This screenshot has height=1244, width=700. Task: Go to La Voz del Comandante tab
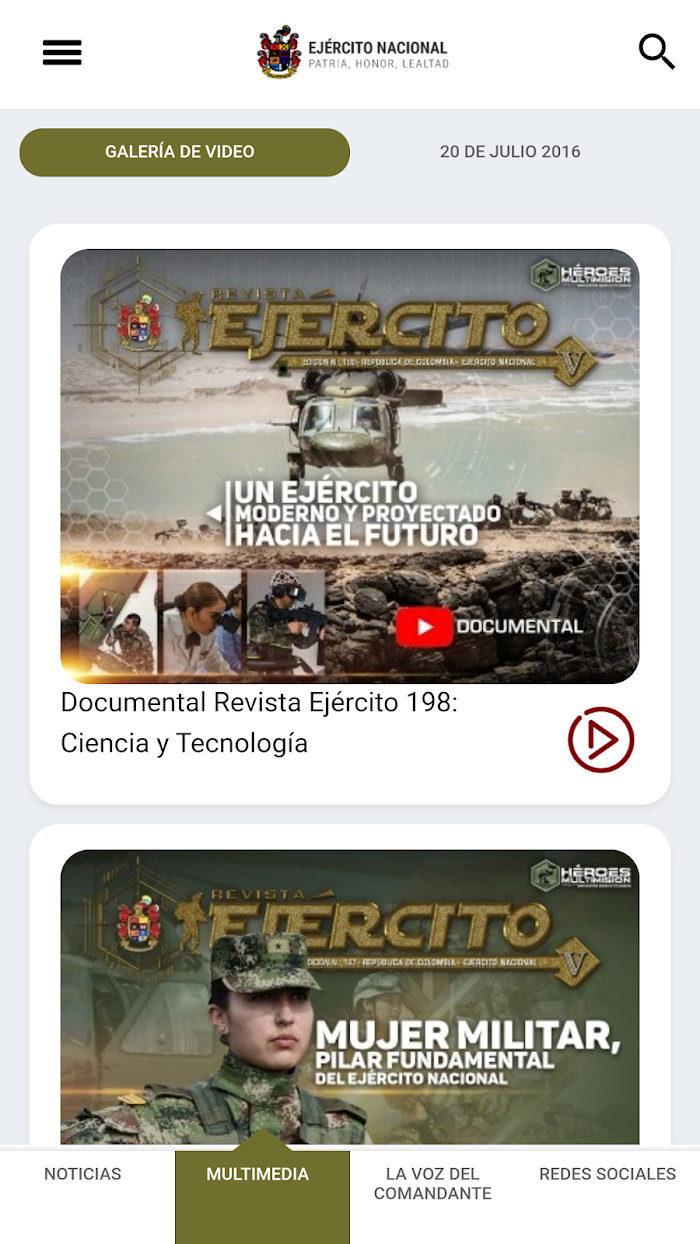coord(433,1184)
